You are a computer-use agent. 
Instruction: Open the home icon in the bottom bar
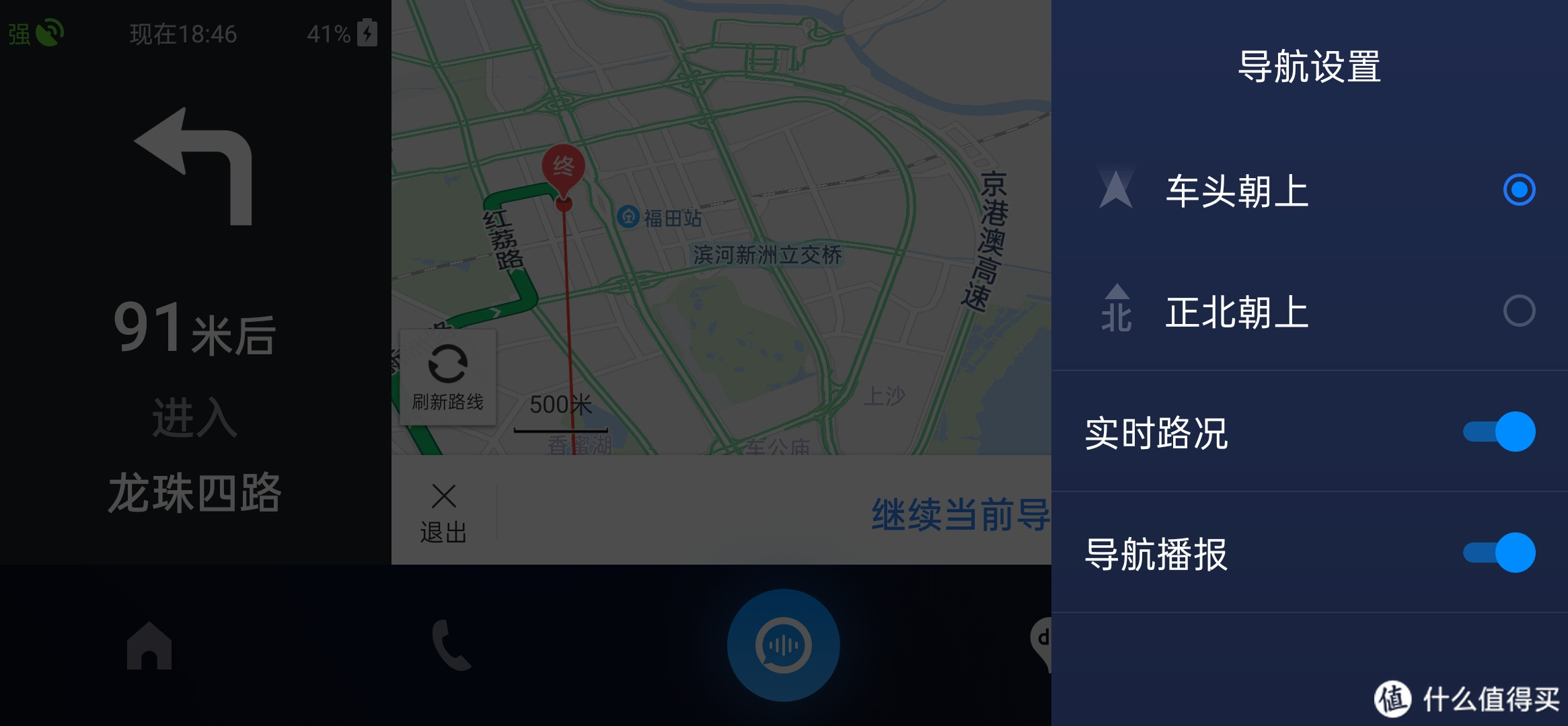point(149,646)
